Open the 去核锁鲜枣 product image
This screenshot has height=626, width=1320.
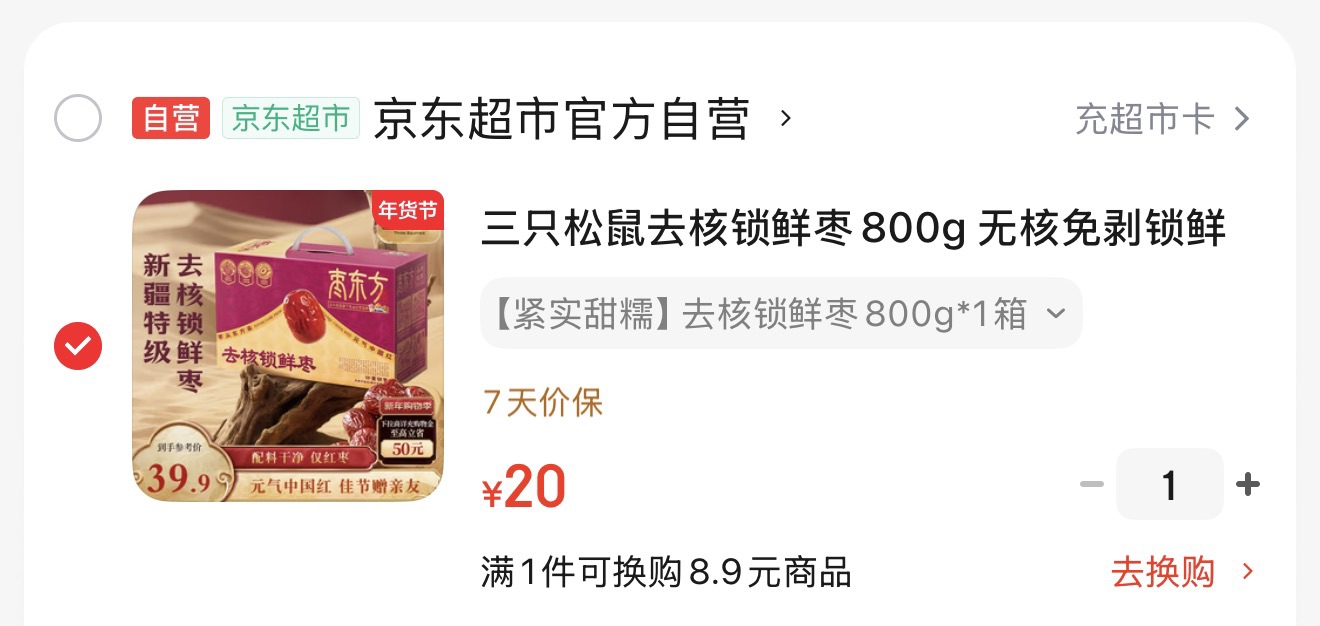point(288,346)
